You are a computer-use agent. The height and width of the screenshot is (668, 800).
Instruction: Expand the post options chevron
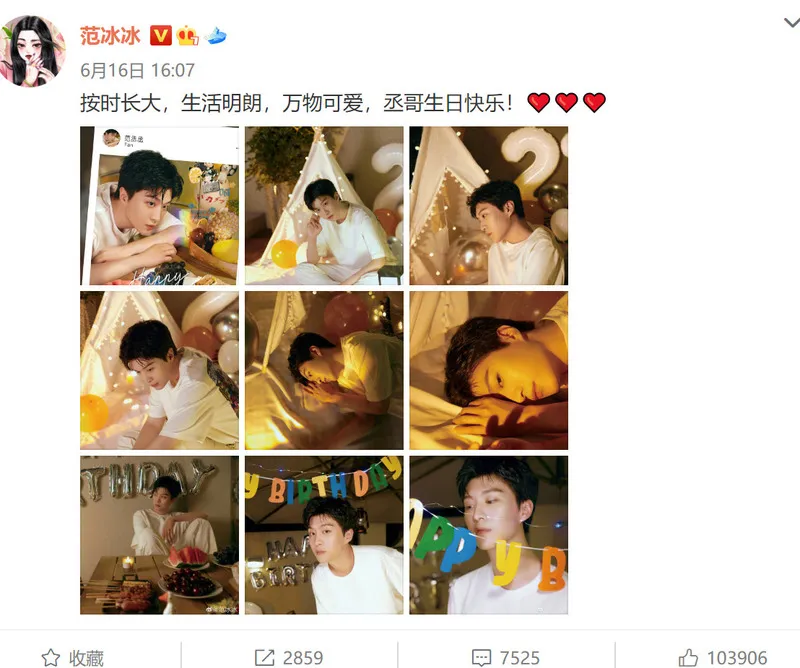[789, 23]
